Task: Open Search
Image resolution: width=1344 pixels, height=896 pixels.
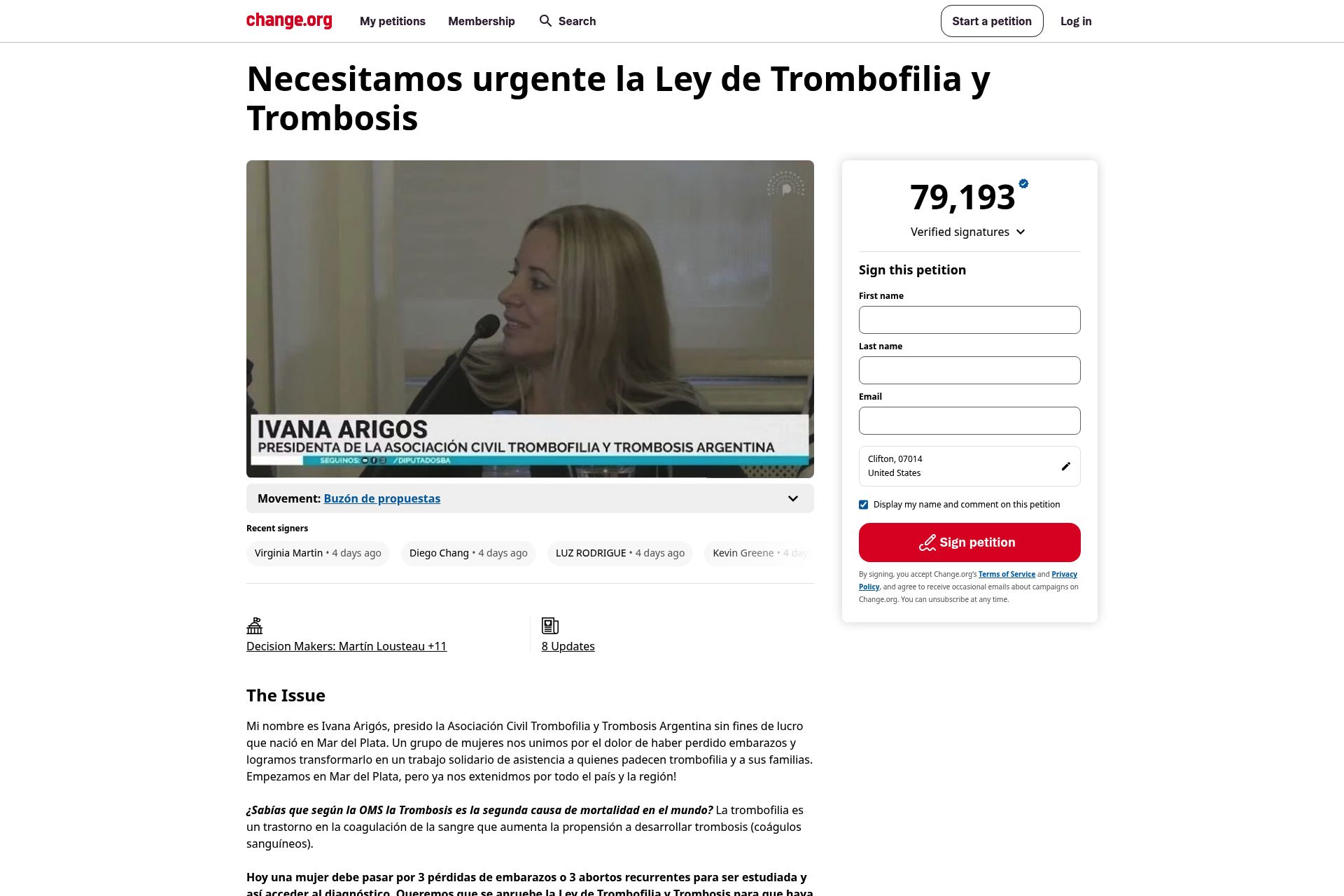Action: [x=568, y=21]
